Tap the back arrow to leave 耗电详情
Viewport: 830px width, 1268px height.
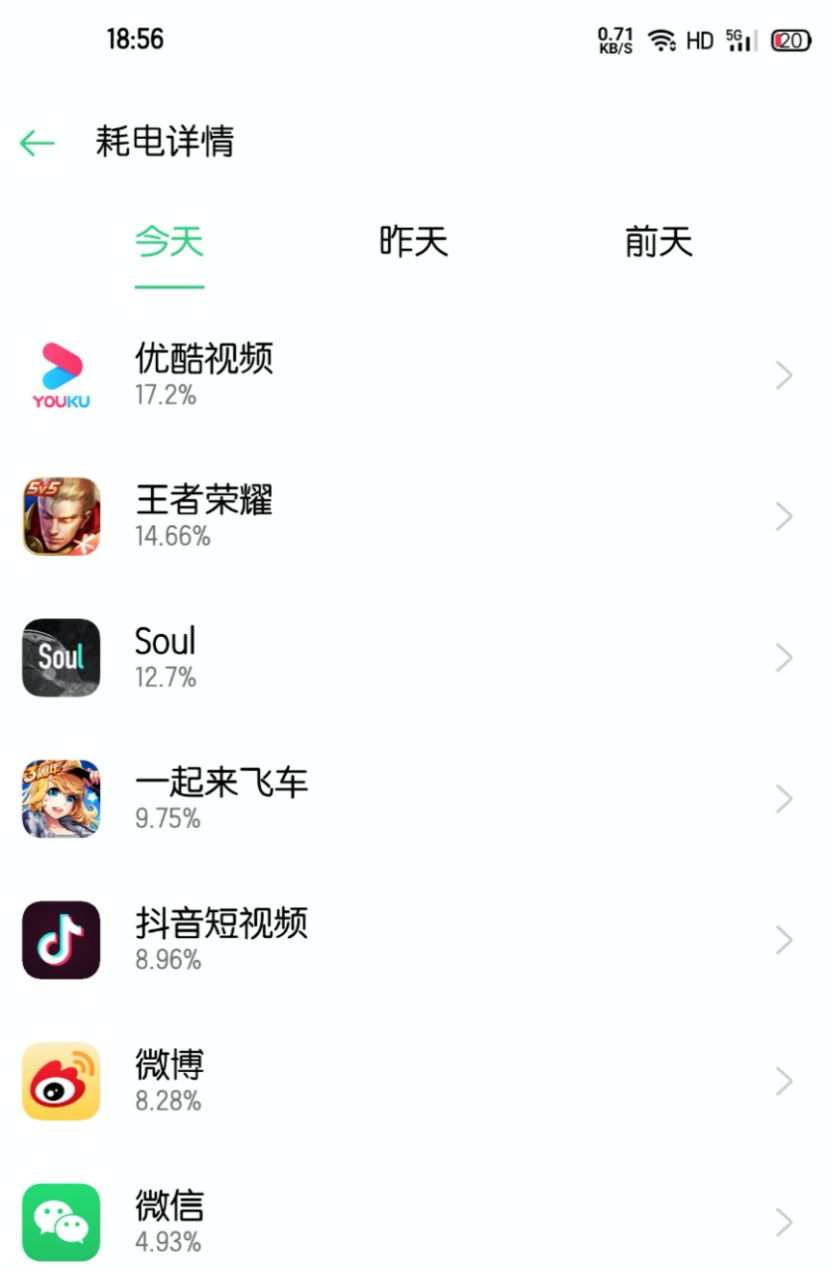coord(36,142)
